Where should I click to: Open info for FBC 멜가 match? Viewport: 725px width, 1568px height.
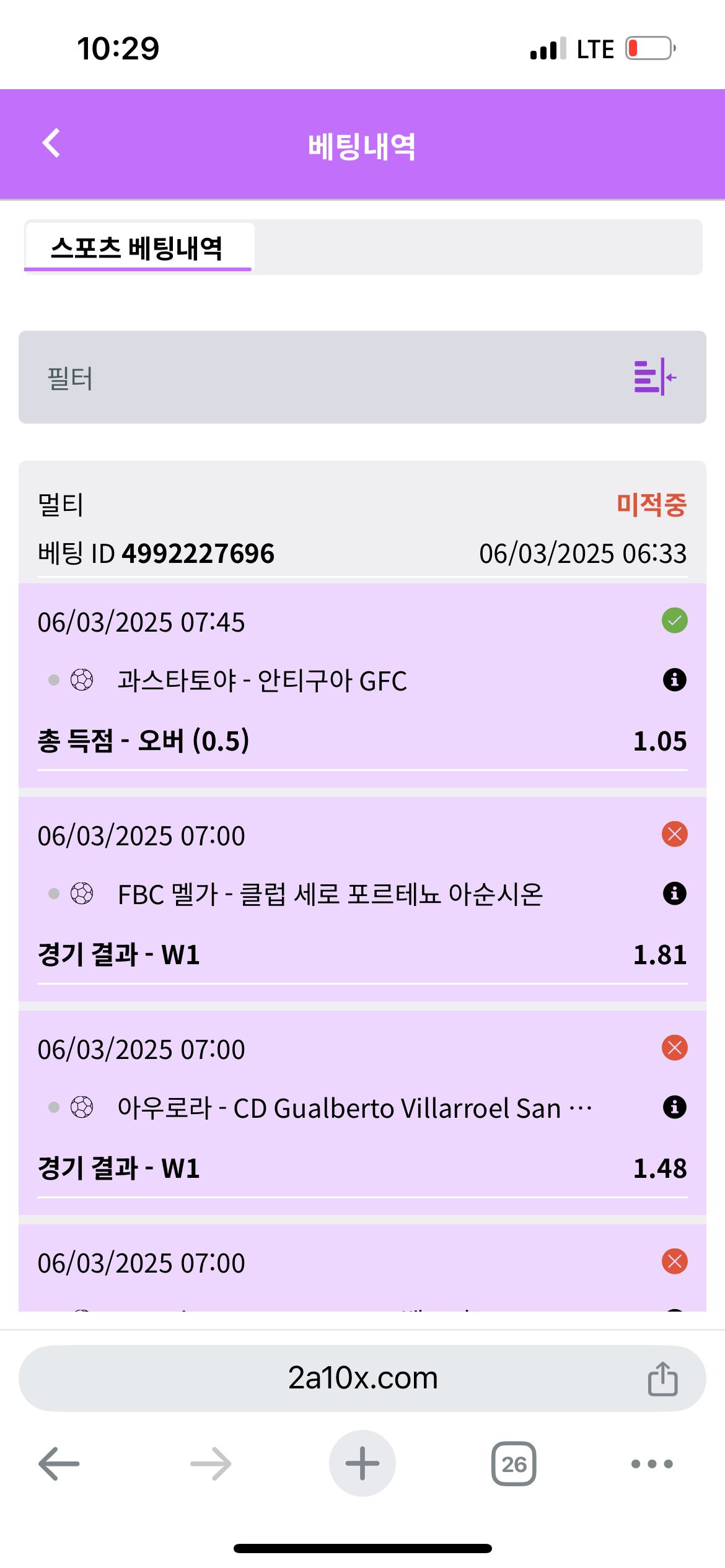674,894
